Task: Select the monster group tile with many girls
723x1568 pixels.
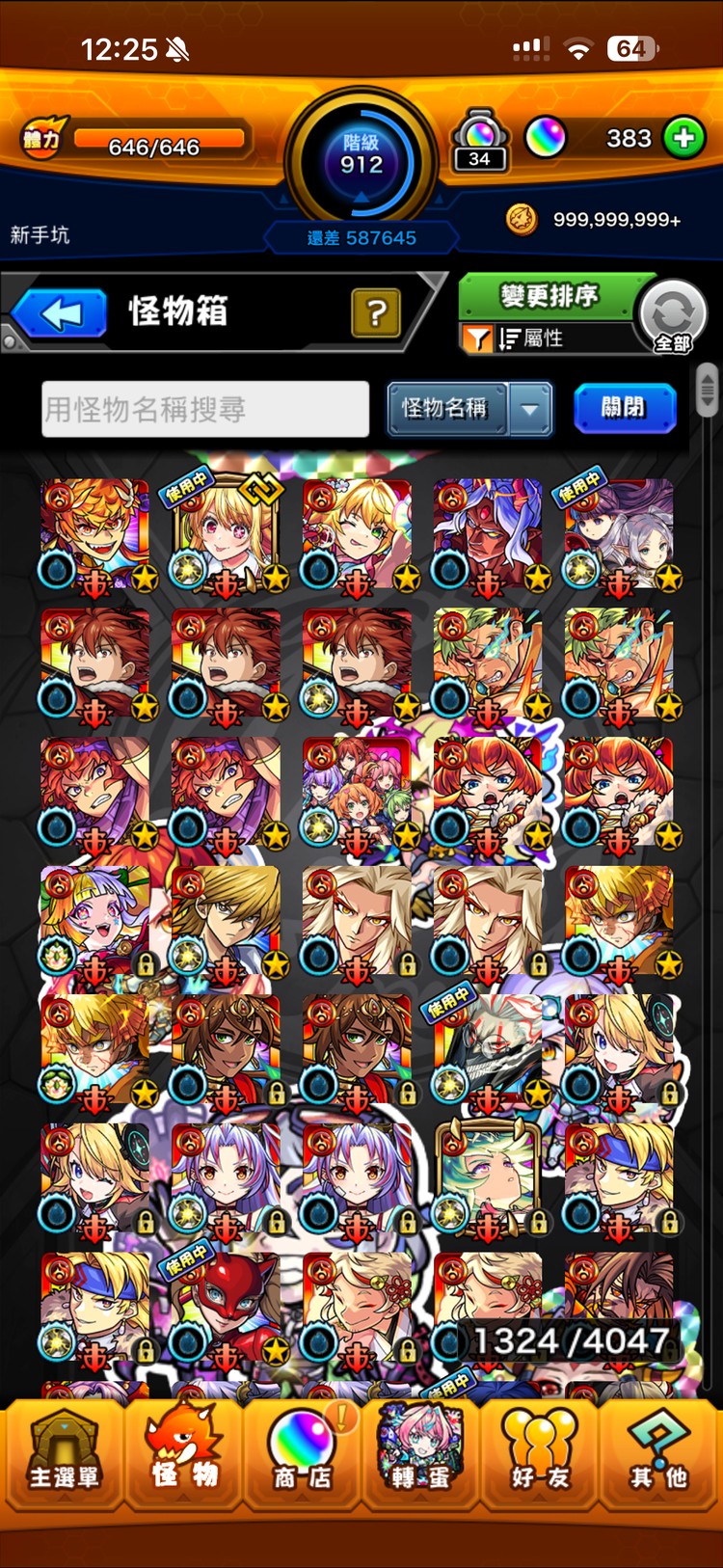Action: (x=357, y=793)
